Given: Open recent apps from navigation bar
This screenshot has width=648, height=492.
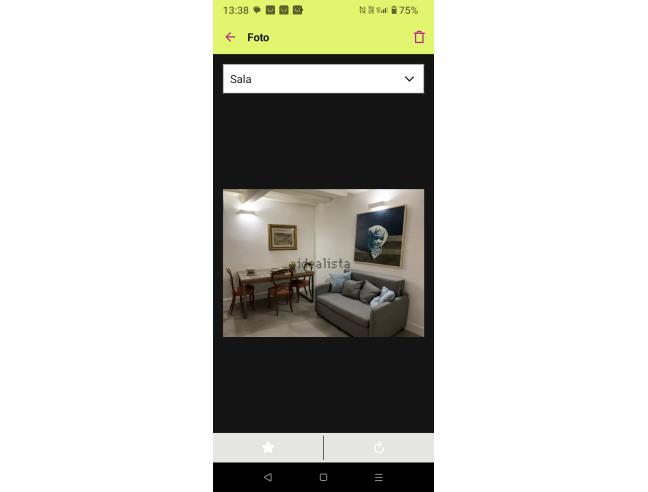Looking at the screenshot, I should pyautogui.click(x=378, y=478).
